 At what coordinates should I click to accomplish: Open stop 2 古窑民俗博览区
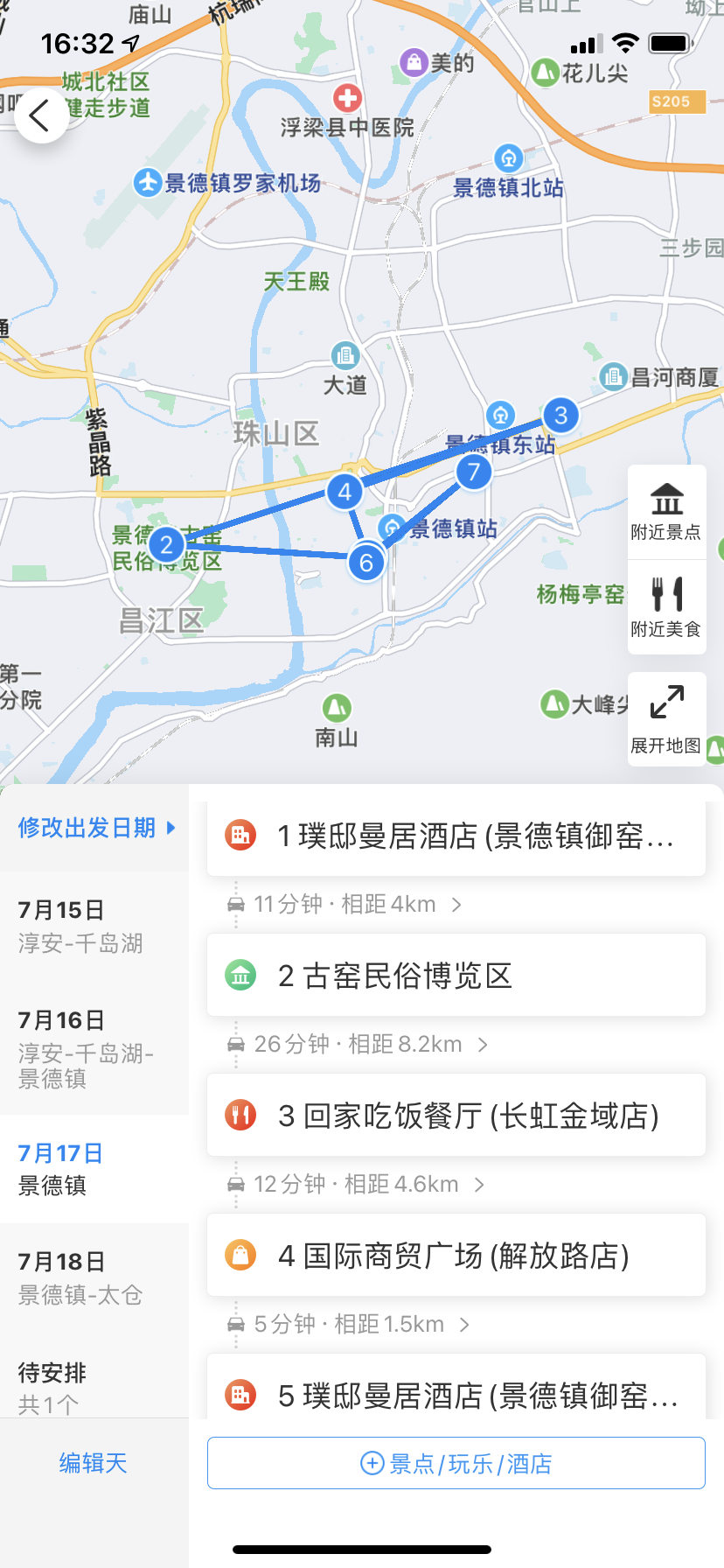click(456, 976)
